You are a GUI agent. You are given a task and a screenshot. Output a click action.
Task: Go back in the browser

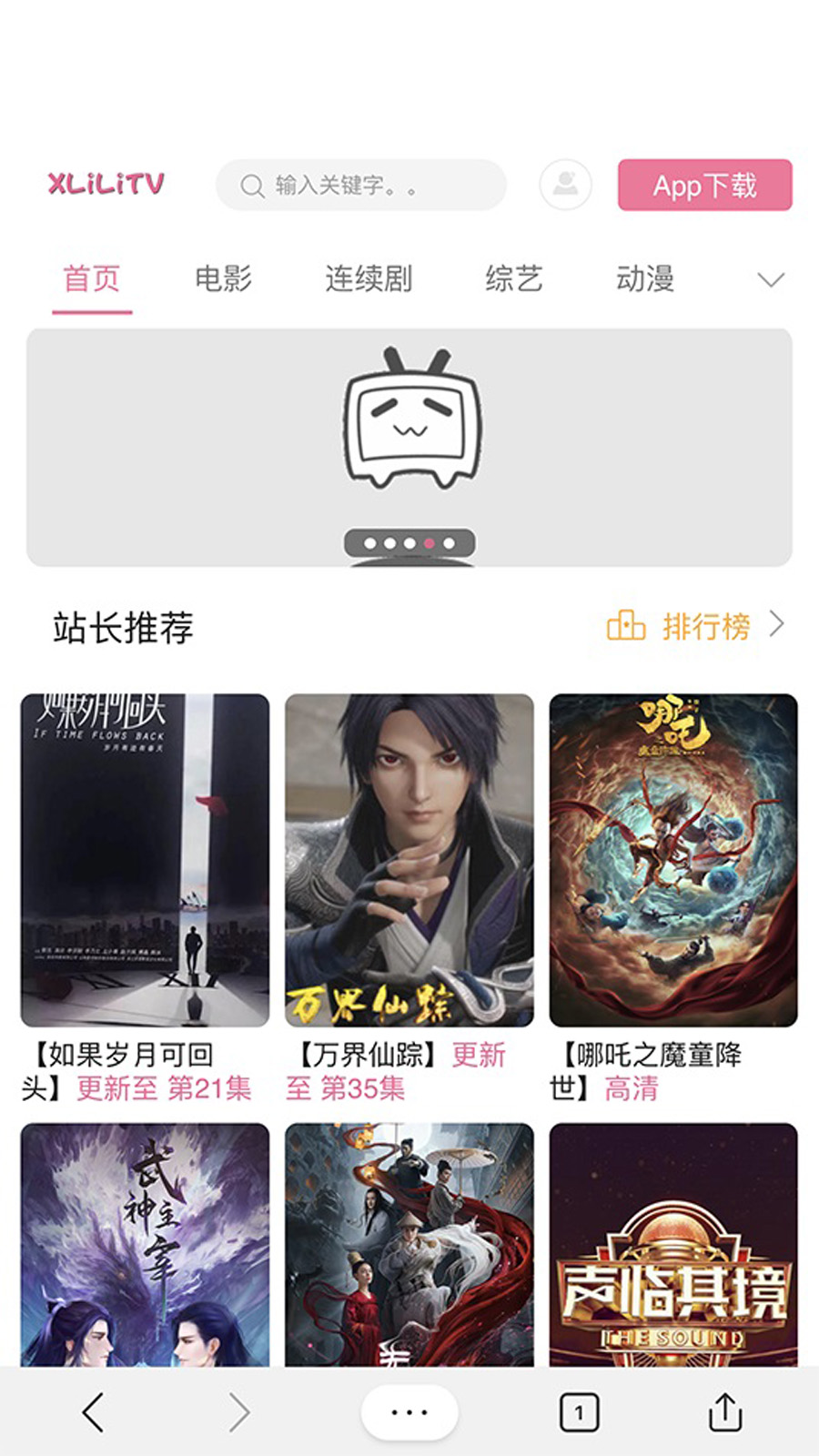coord(93,1412)
